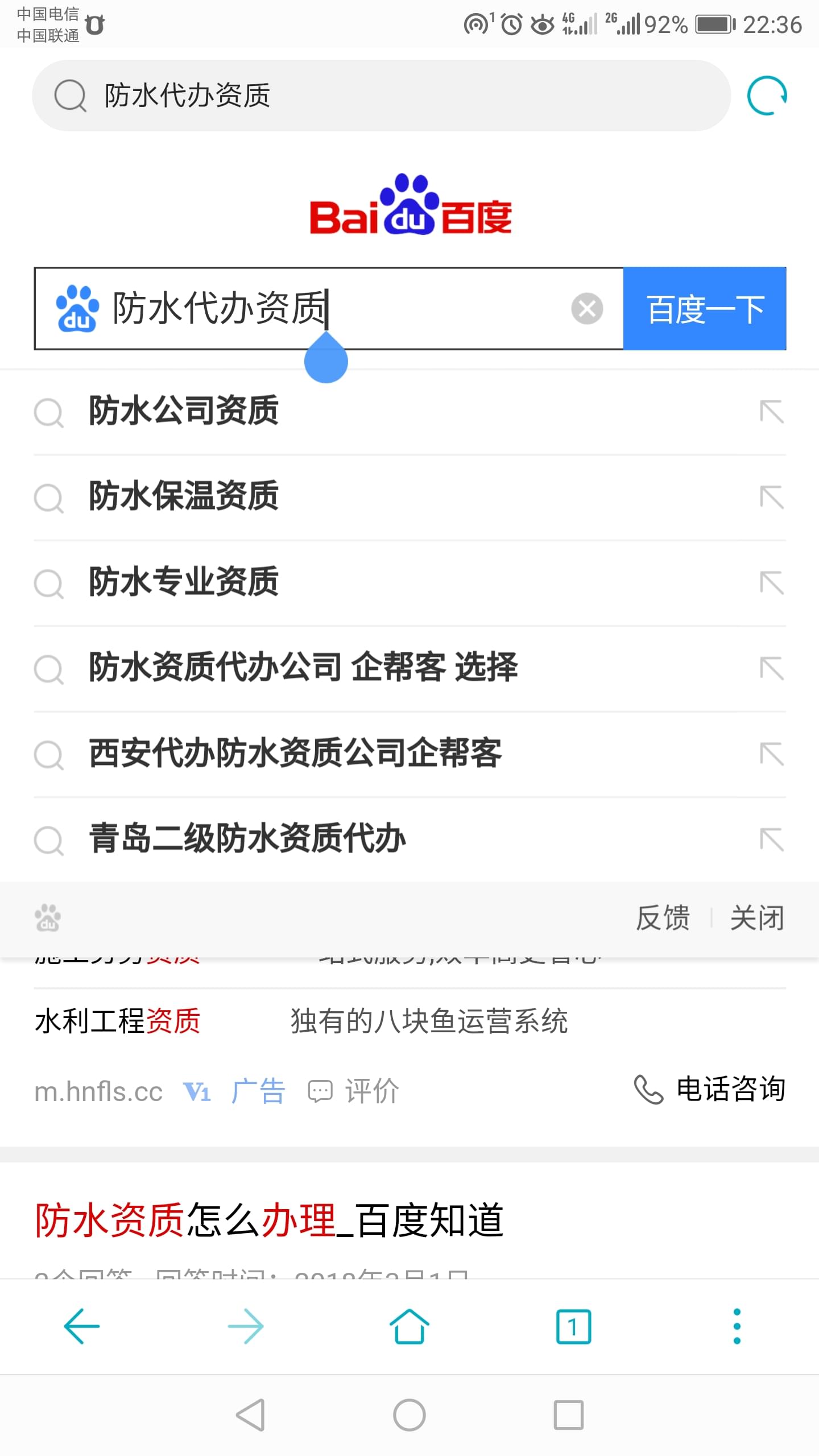Open 反馈 feedback for suggestions
Image resolution: width=819 pixels, height=1456 pixels.
(x=663, y=918)
